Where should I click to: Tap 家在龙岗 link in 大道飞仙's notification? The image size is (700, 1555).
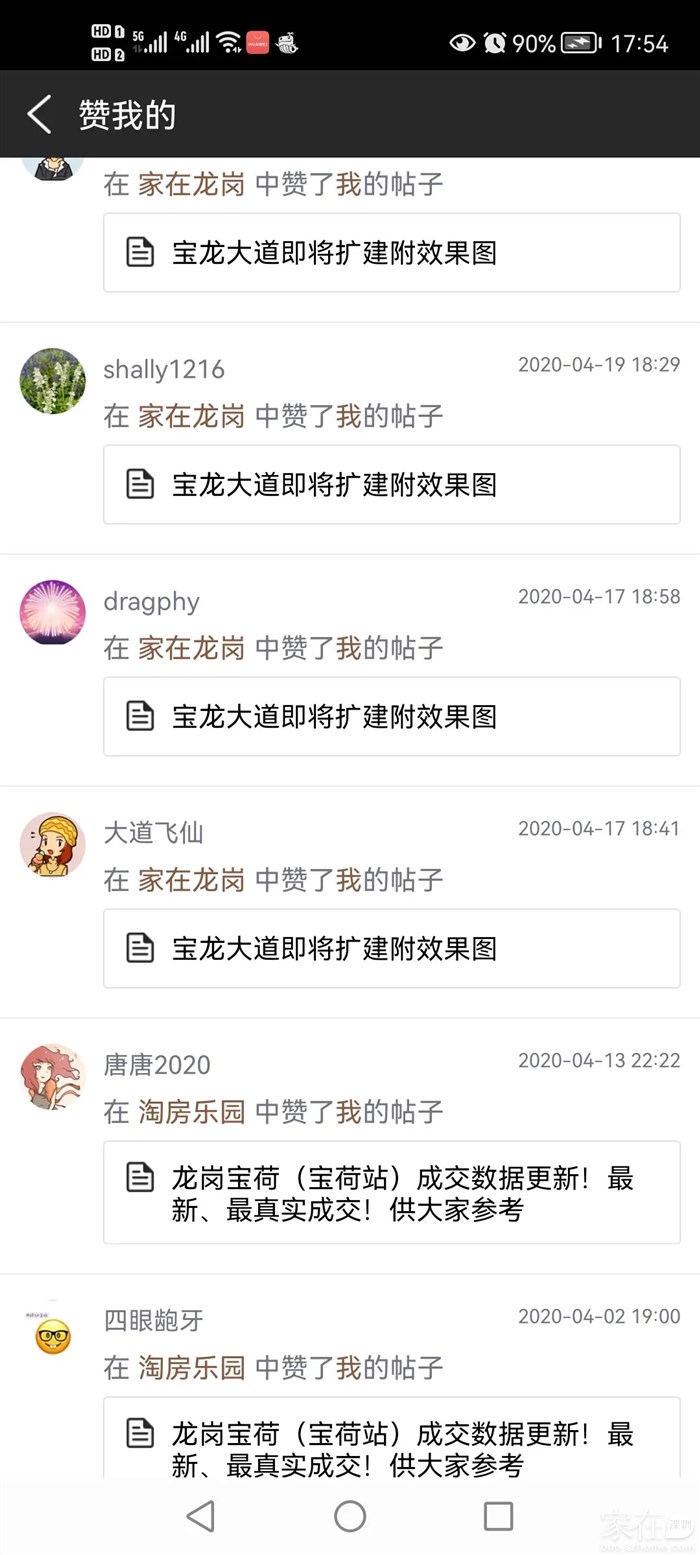[191, 880]
